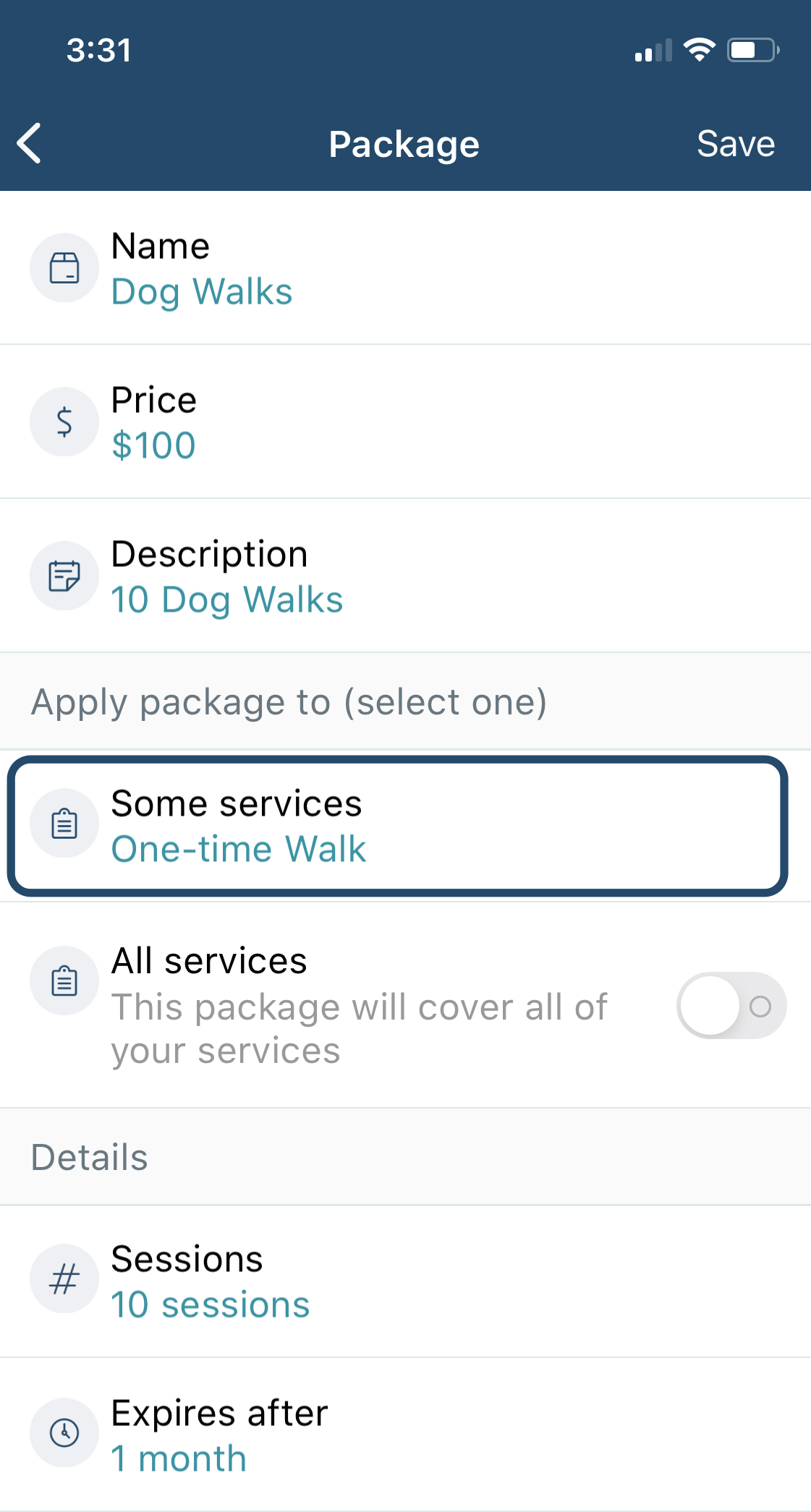The image size is (811, 1512).
Task: Open Some services selection
Action: coord(398,826)
